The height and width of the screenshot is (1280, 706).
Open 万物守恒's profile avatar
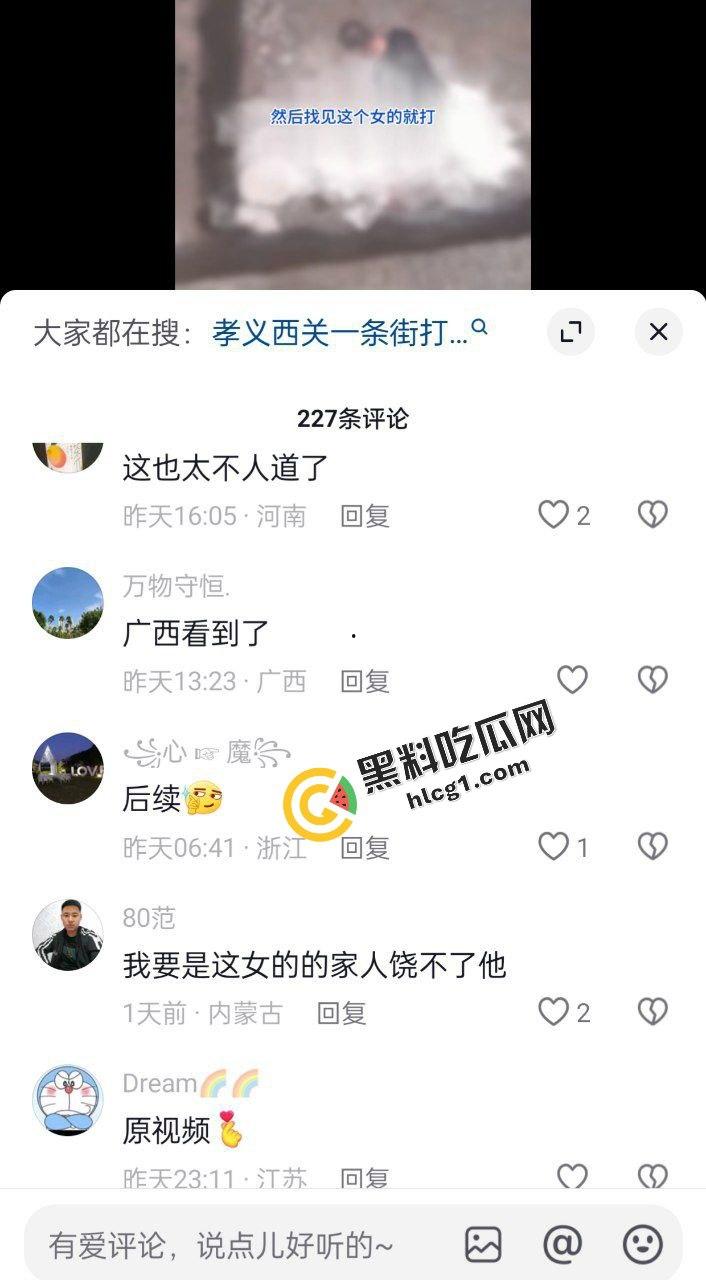click(68, 603)
